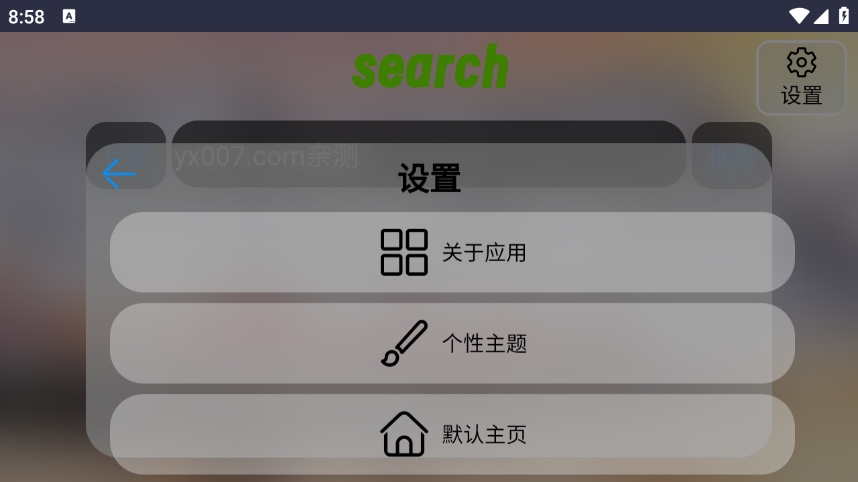
Task: Tap the blue back arrow
Action: click(119, 174)
